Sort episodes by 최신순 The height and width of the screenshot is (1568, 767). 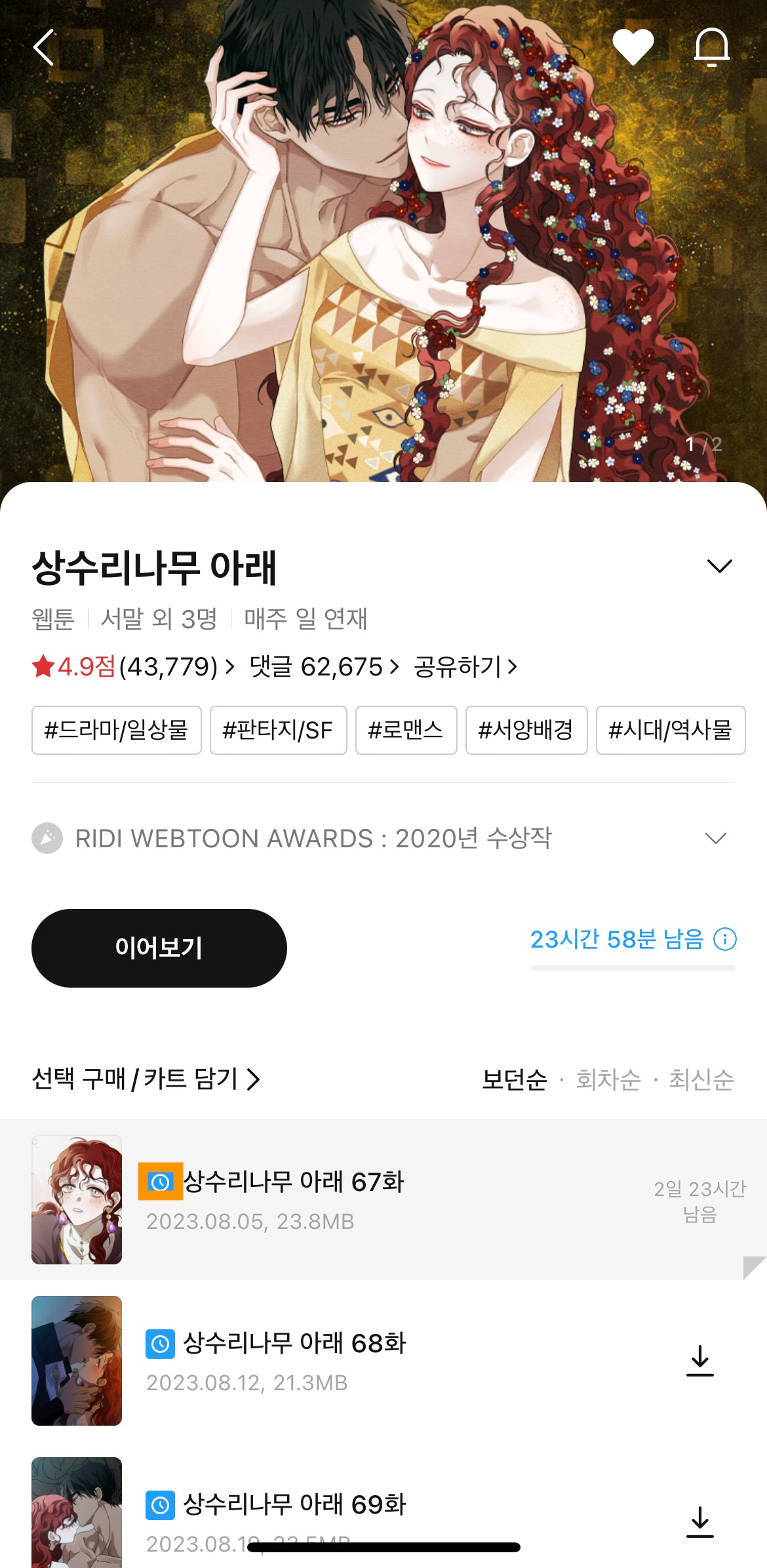pyautogui.click(x=701, y=1079)
